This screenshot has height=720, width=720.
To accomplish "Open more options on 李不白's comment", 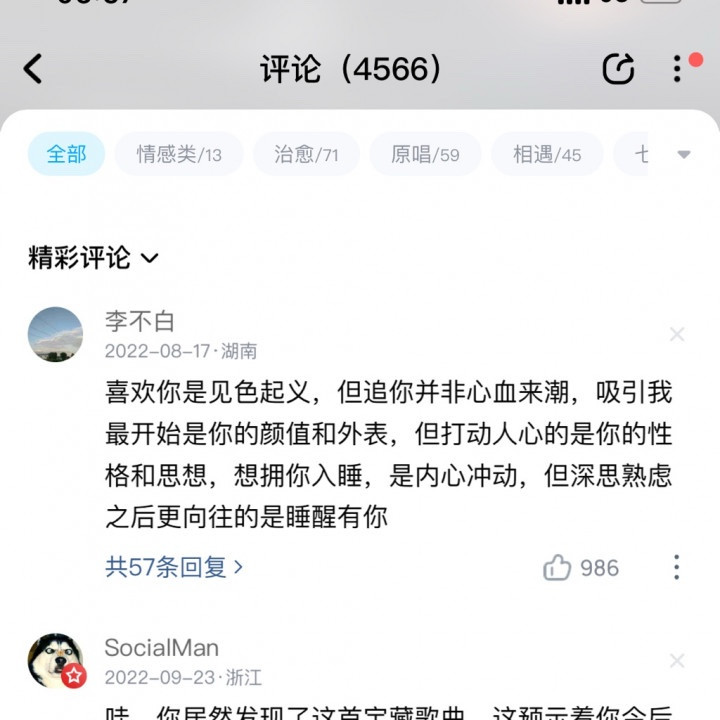I will (677, 567).
